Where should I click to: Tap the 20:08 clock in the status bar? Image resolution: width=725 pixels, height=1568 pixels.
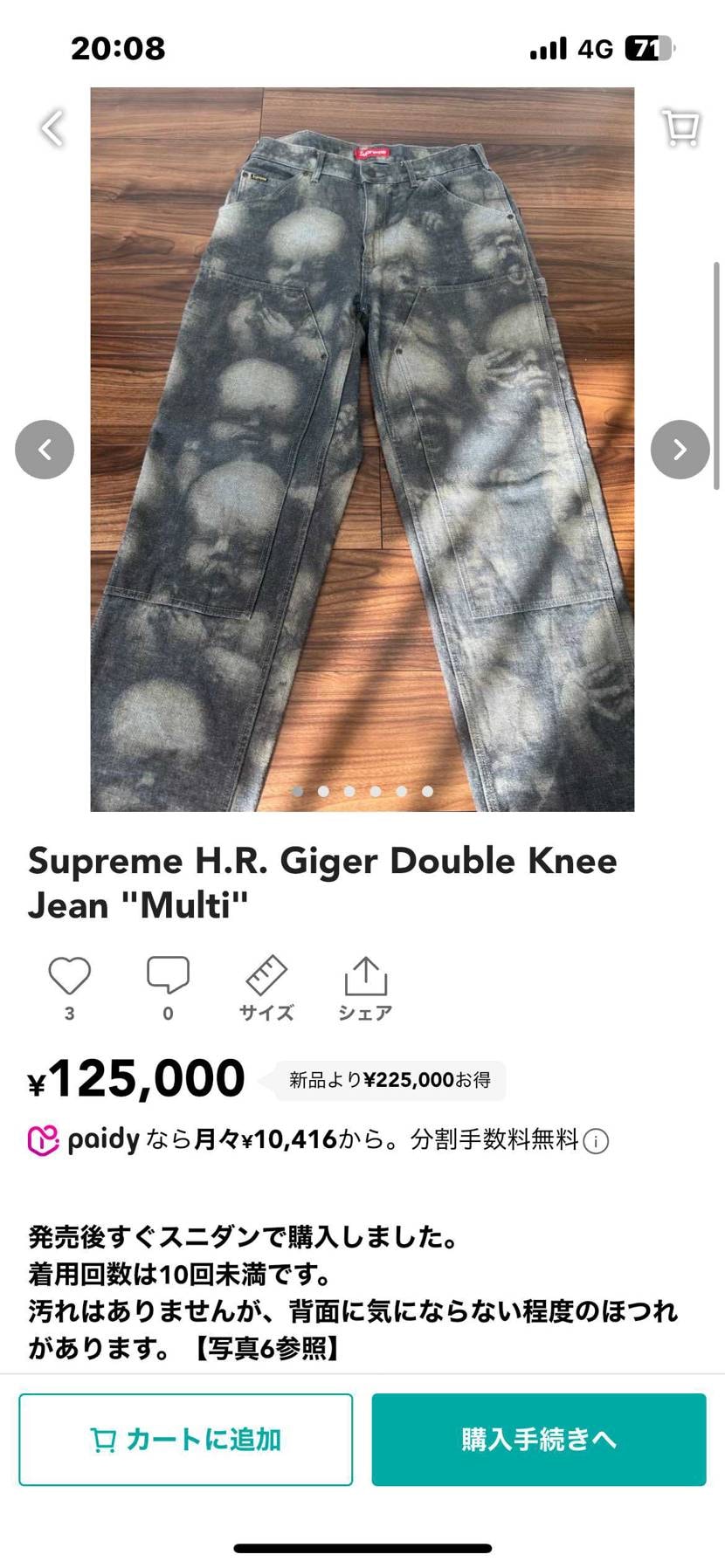coord(119,48)
